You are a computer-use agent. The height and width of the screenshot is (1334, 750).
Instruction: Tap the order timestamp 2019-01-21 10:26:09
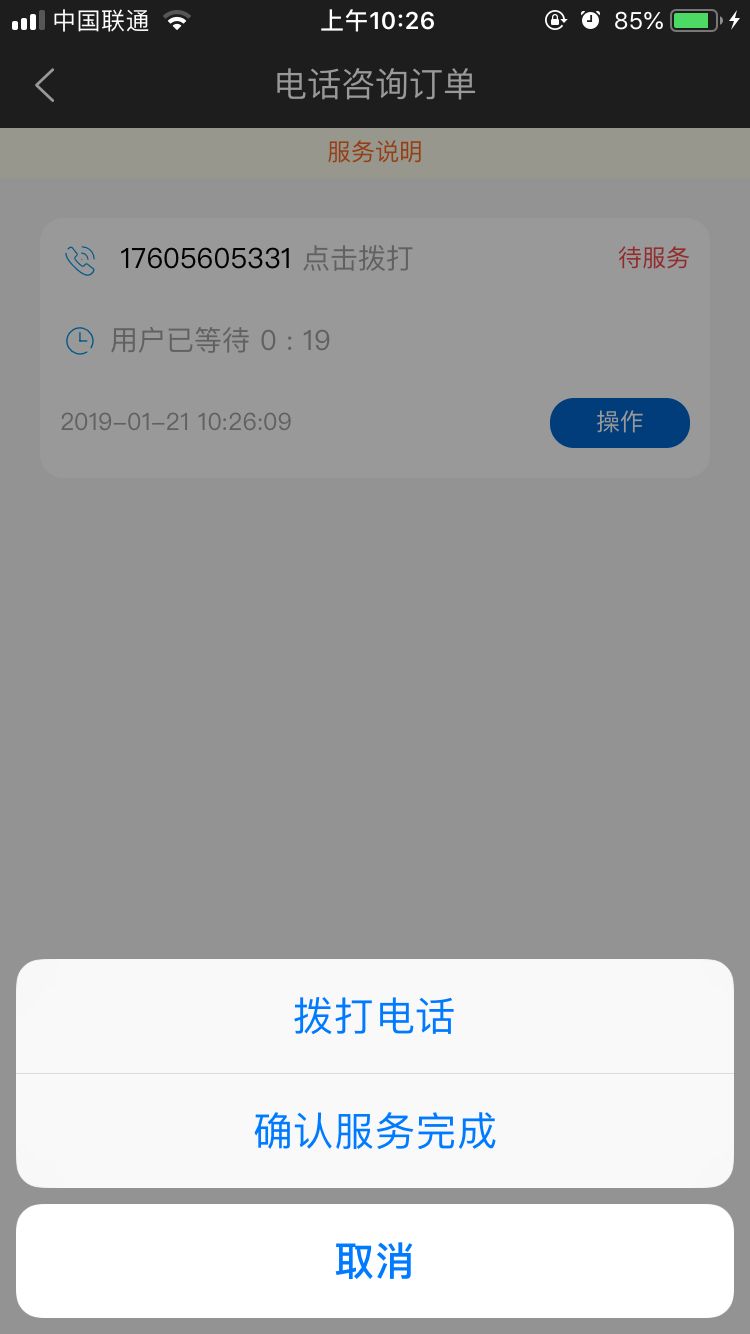175,422
